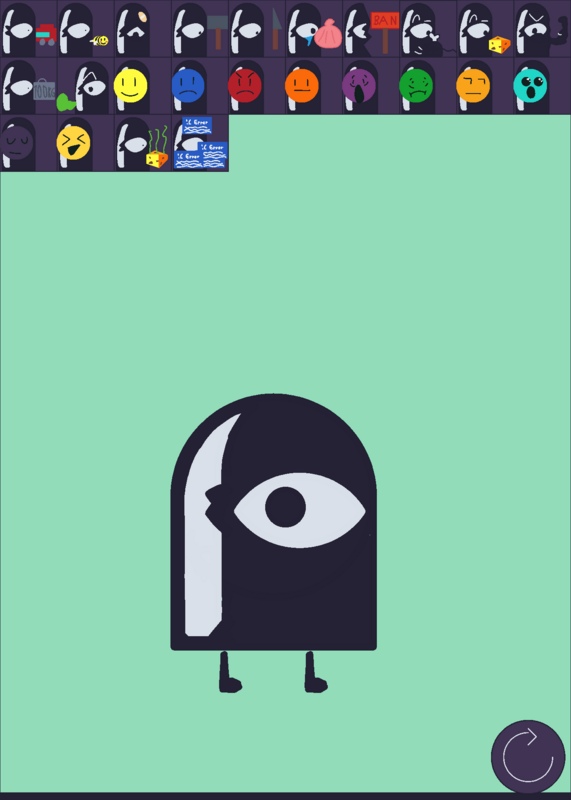This screenshot has height=800, width=571.
Task: Pick the laughing yellow face tile
Action: (x=86, y=143)
